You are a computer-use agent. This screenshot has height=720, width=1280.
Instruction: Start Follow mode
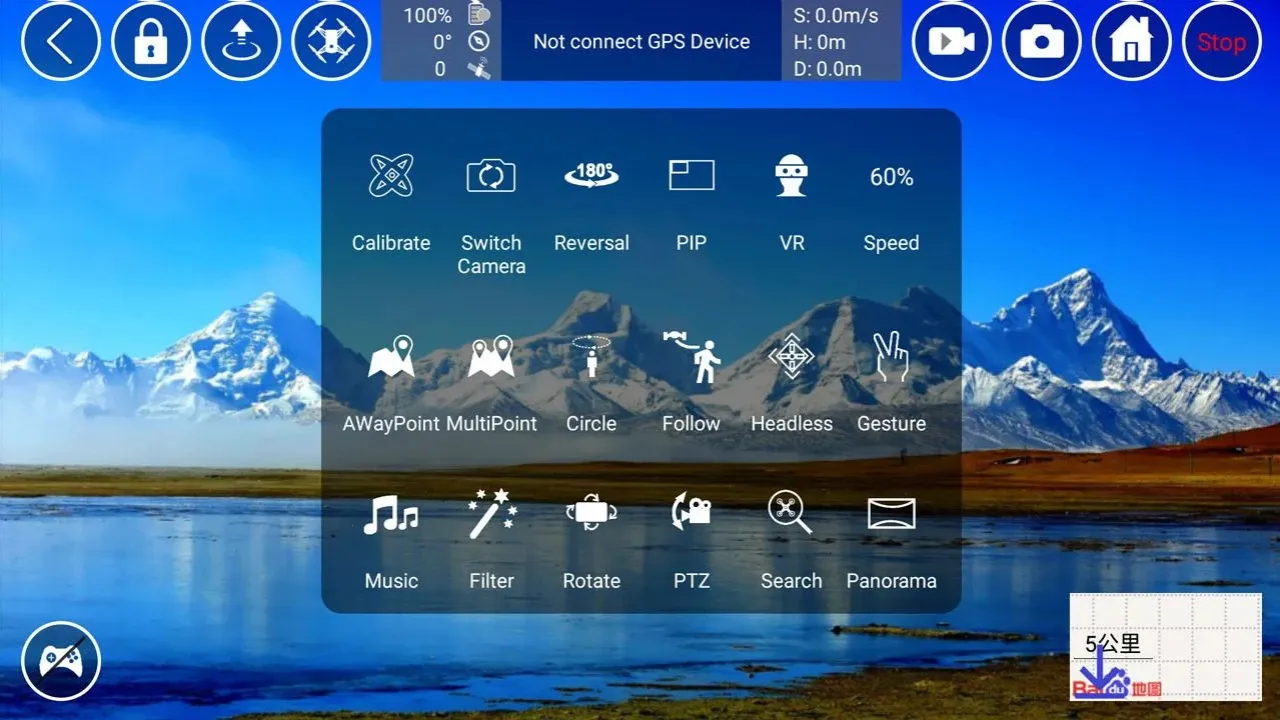coord(691,380)
